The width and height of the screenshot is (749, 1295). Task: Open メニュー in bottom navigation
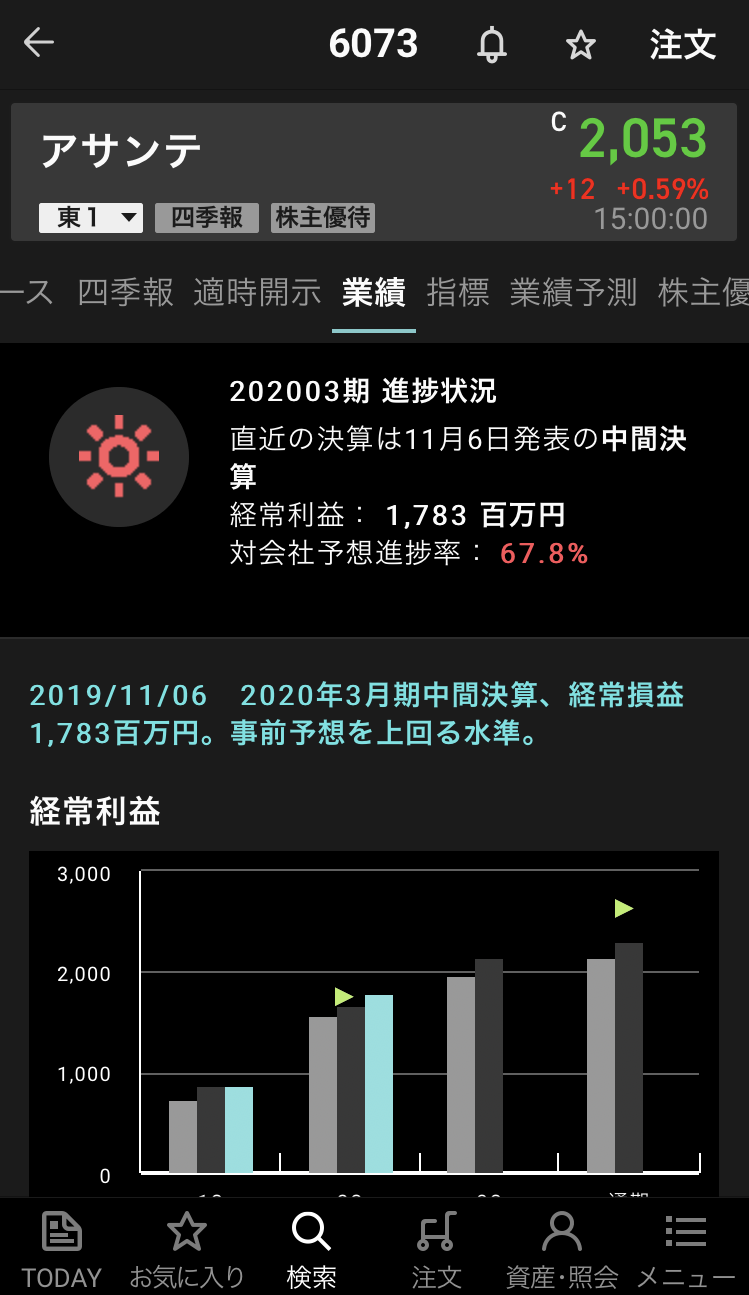(686, 1249)
